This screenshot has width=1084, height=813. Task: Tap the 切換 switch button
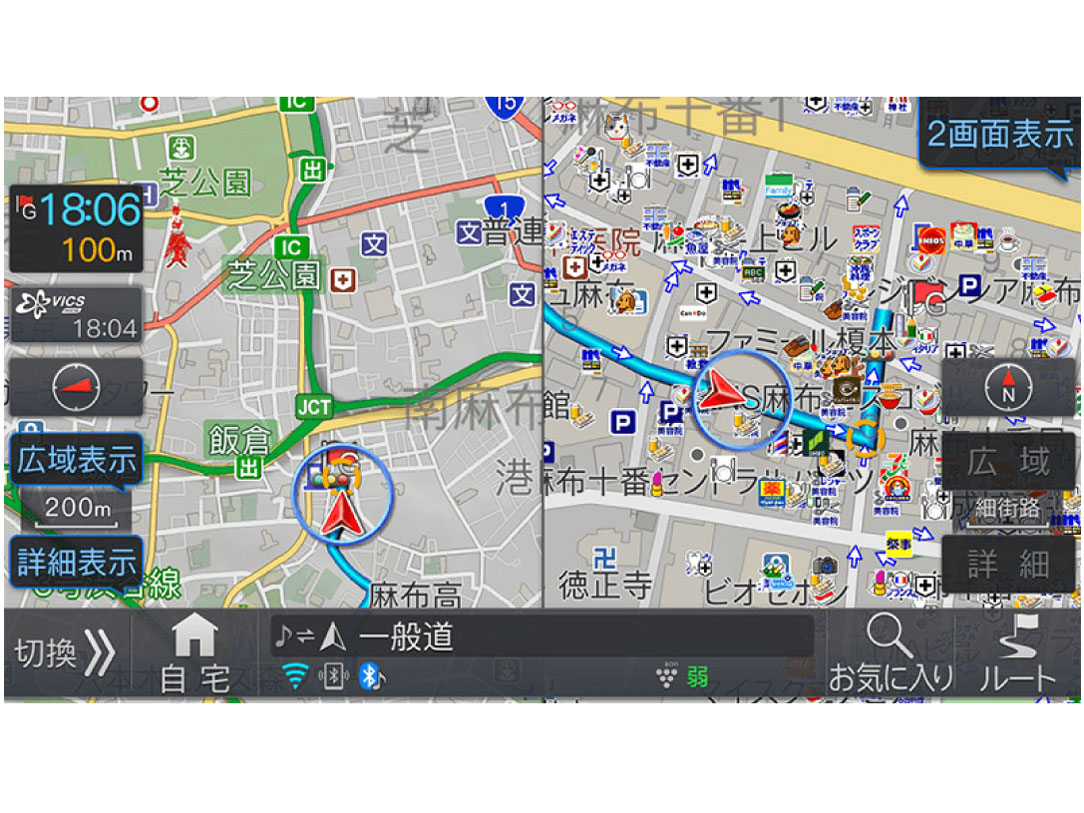point(66,654)
